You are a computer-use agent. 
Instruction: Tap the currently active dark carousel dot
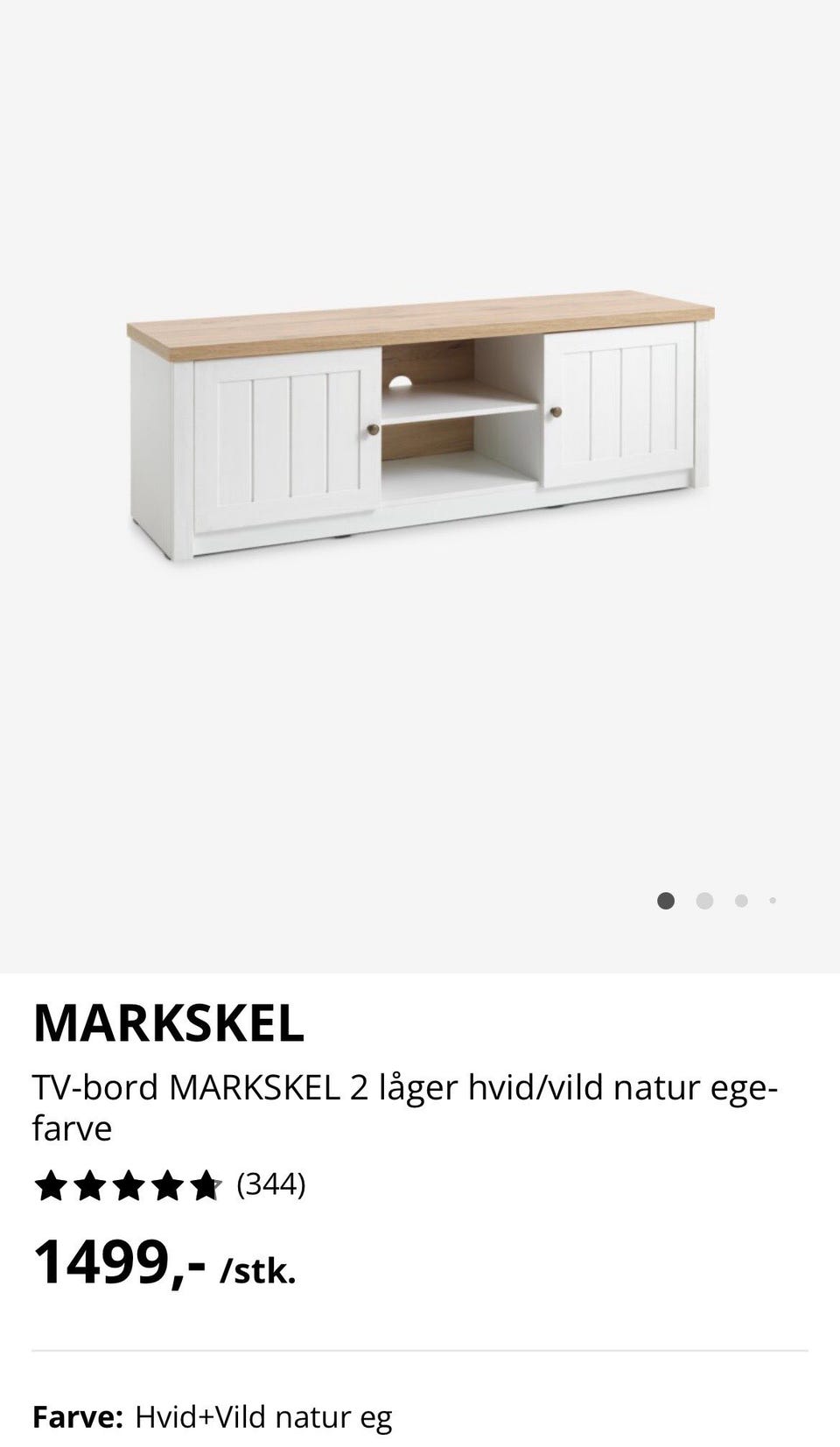665,899
